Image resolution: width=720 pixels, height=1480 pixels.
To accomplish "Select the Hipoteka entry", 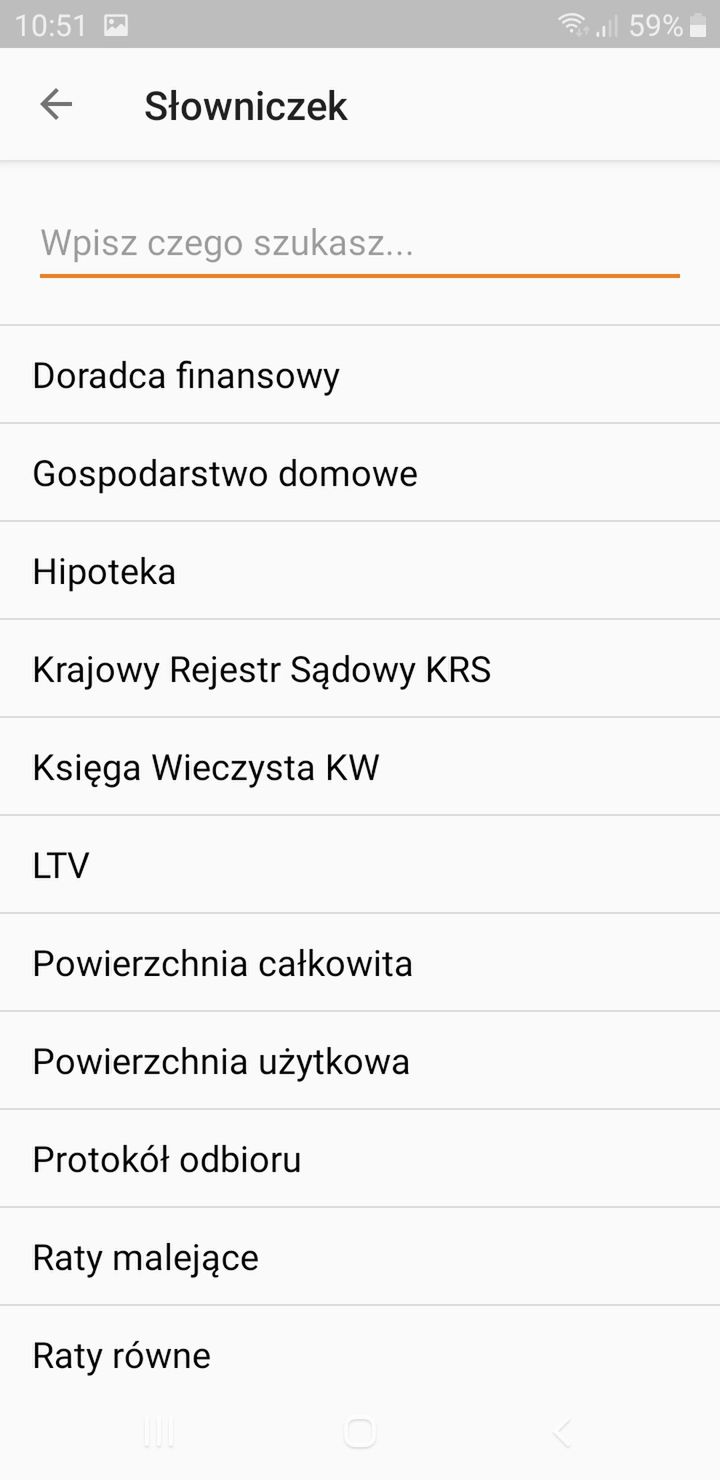I will click(x=360, y=571).
